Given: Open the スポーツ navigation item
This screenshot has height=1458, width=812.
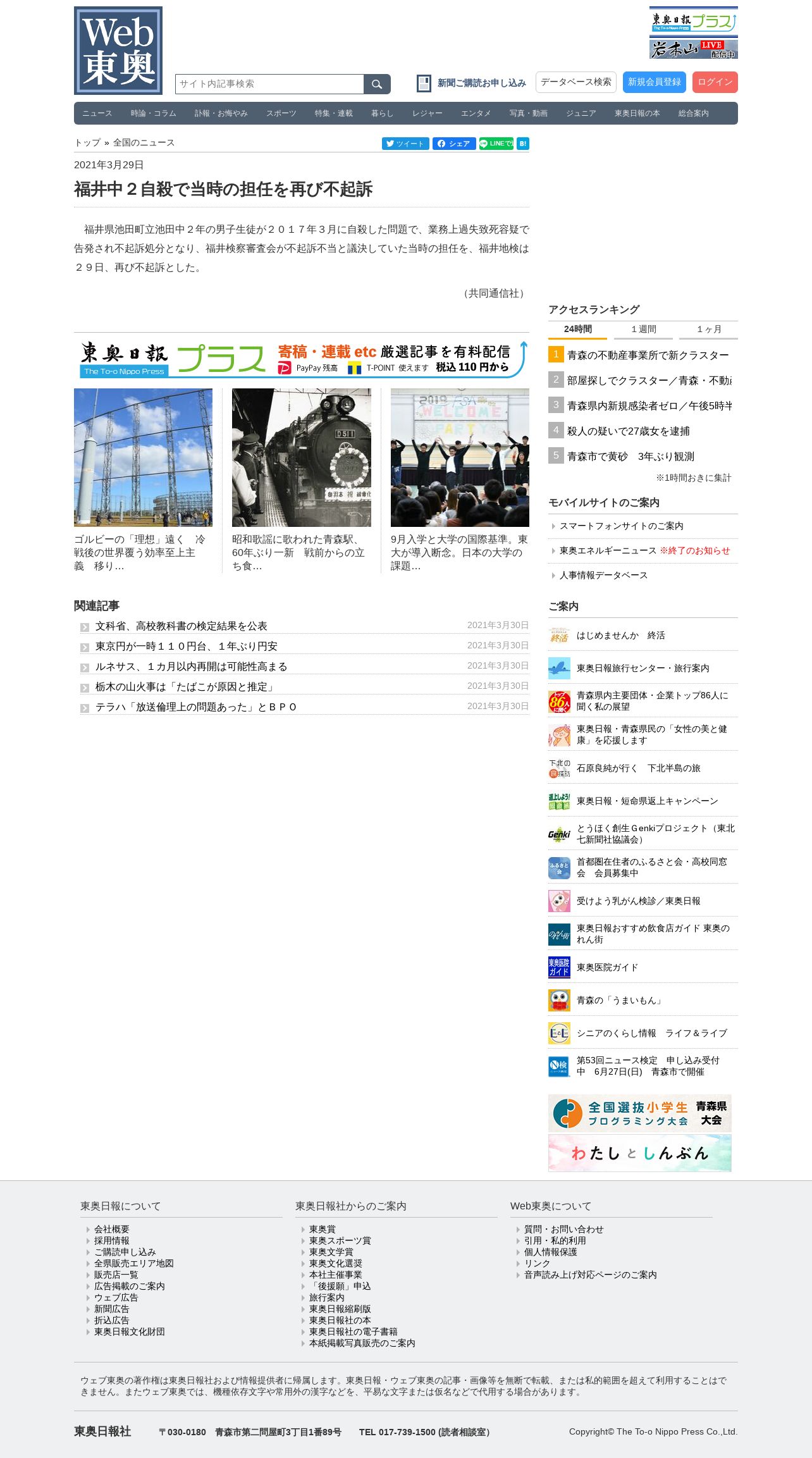Looking at the screenshot, I should tap(281, 113).
